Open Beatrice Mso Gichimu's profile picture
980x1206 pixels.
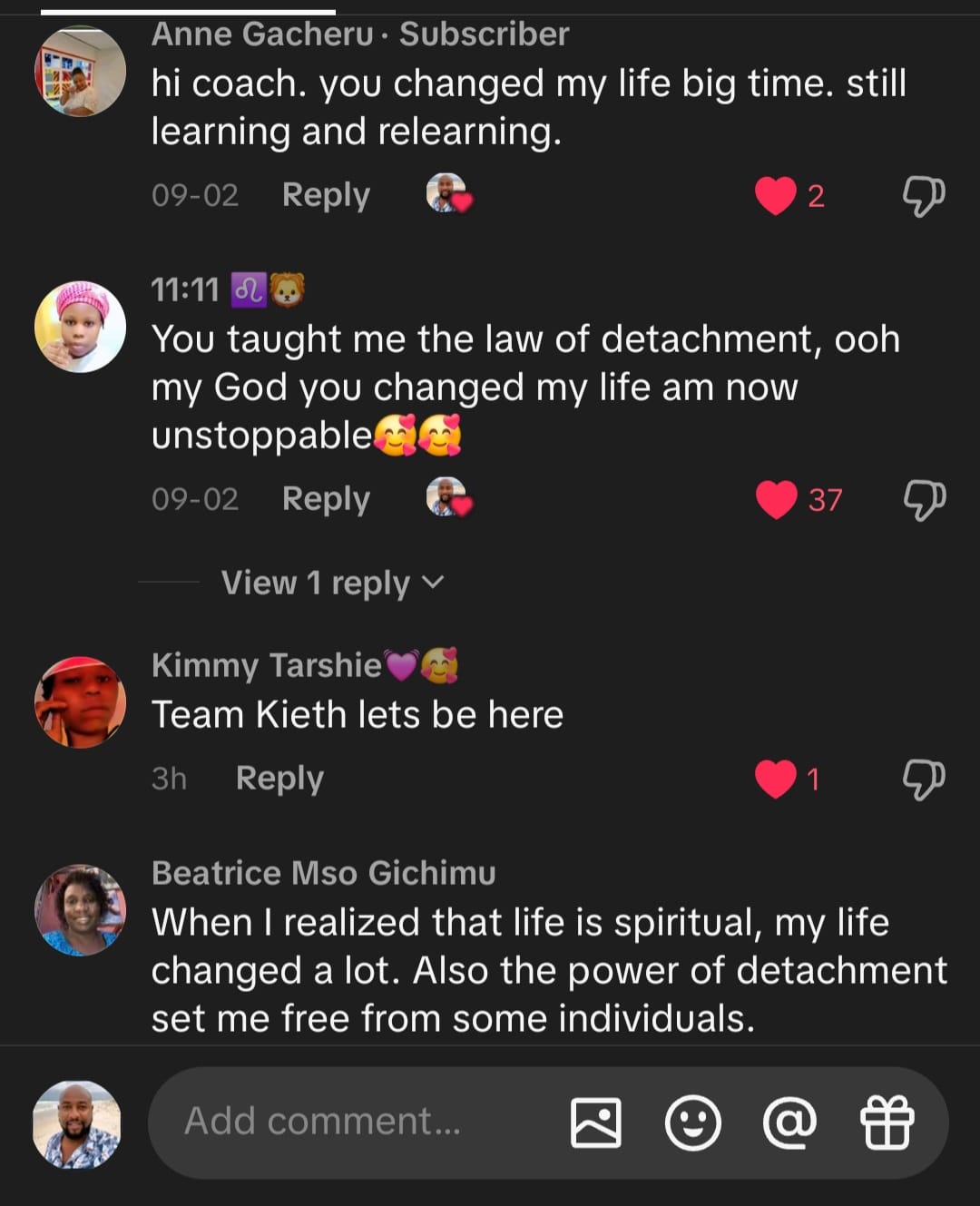[80, 909]
